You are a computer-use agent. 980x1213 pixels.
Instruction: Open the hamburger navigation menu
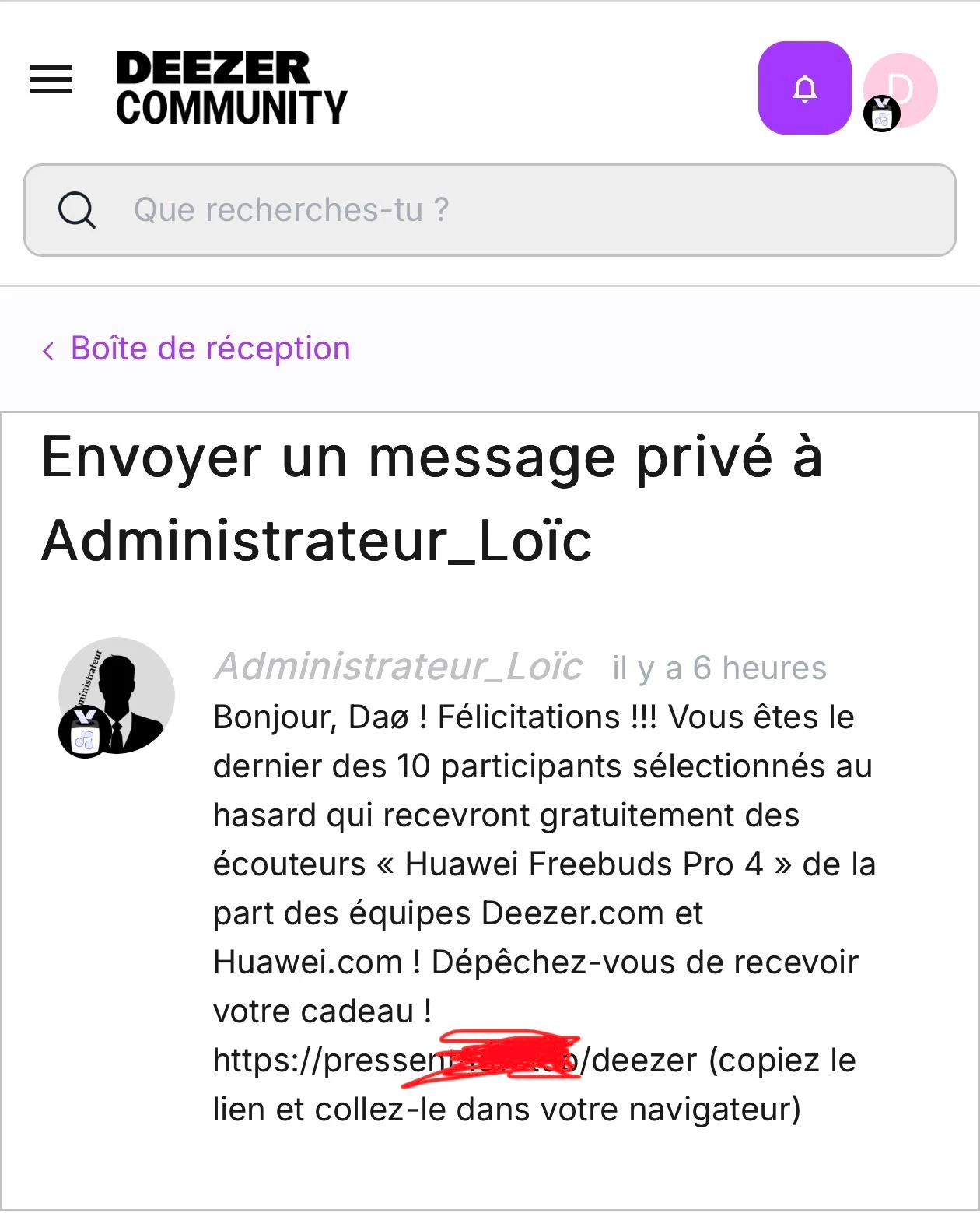[x=51, y=80]
